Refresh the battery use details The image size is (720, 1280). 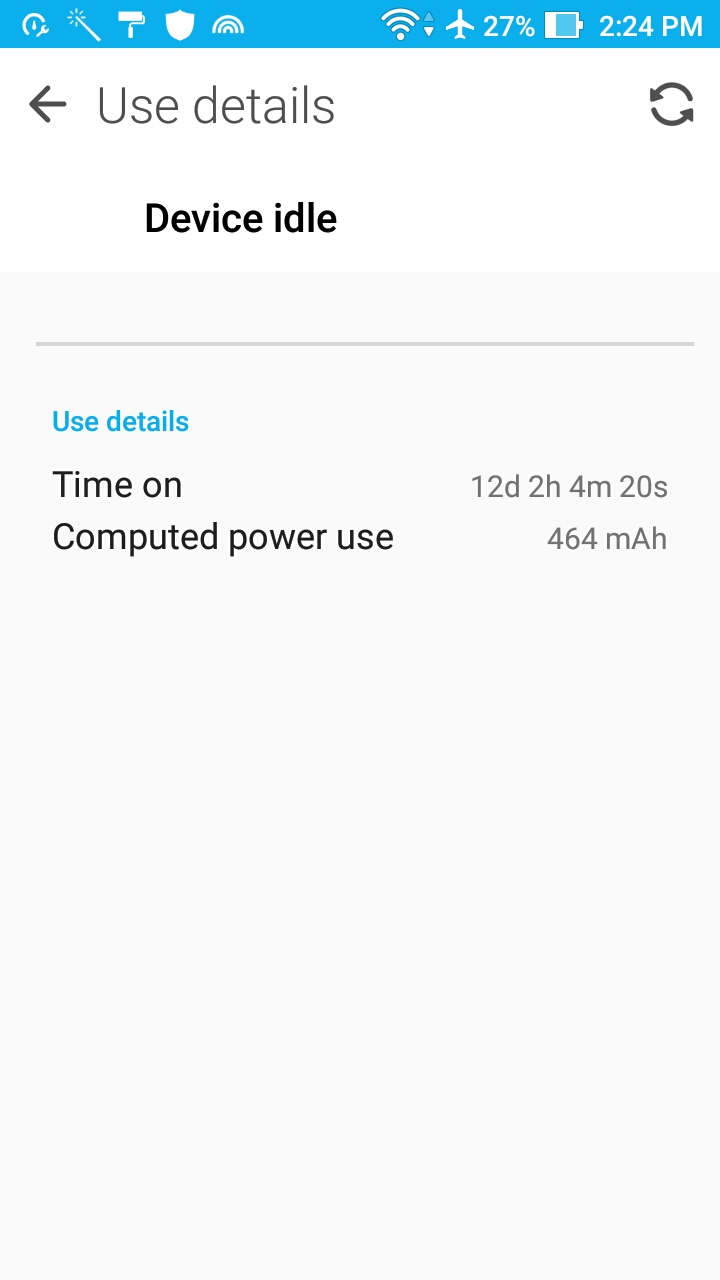pos(671,104)
